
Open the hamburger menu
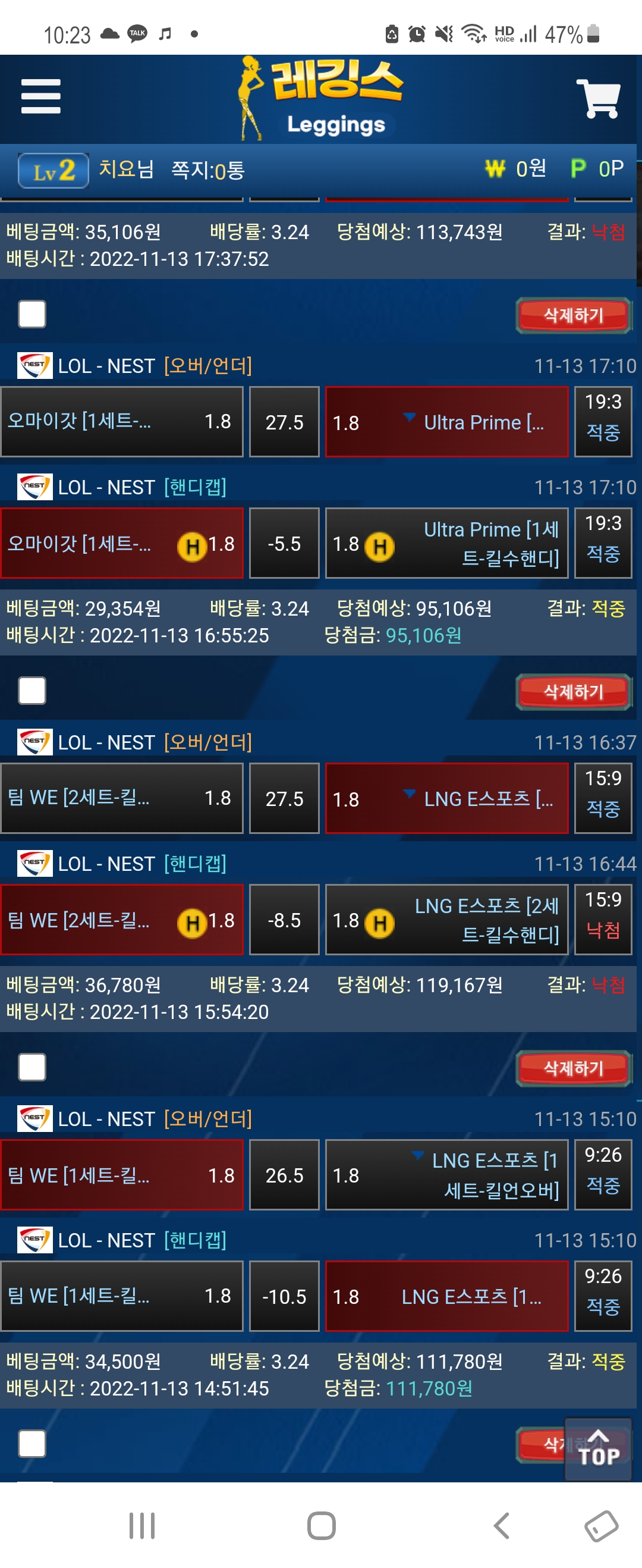(40, 96)
